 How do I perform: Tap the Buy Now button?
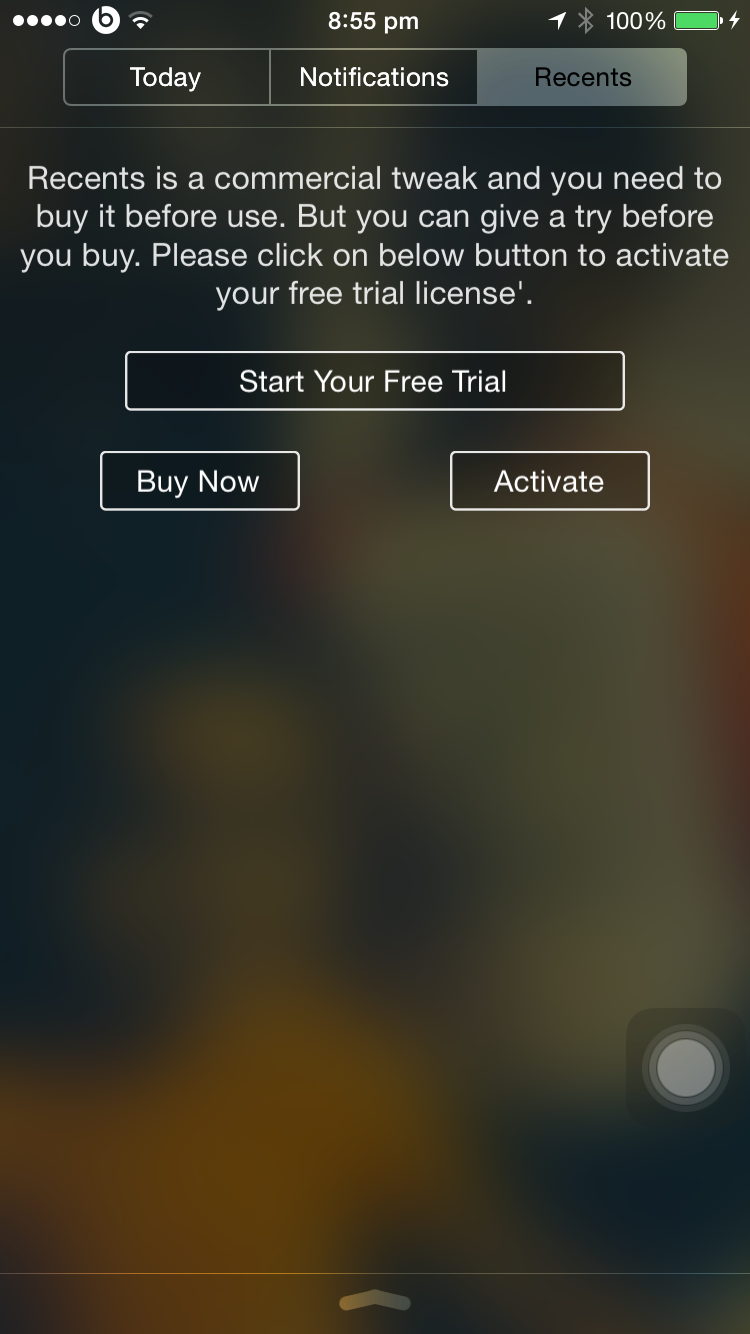[x=199, y=481]
